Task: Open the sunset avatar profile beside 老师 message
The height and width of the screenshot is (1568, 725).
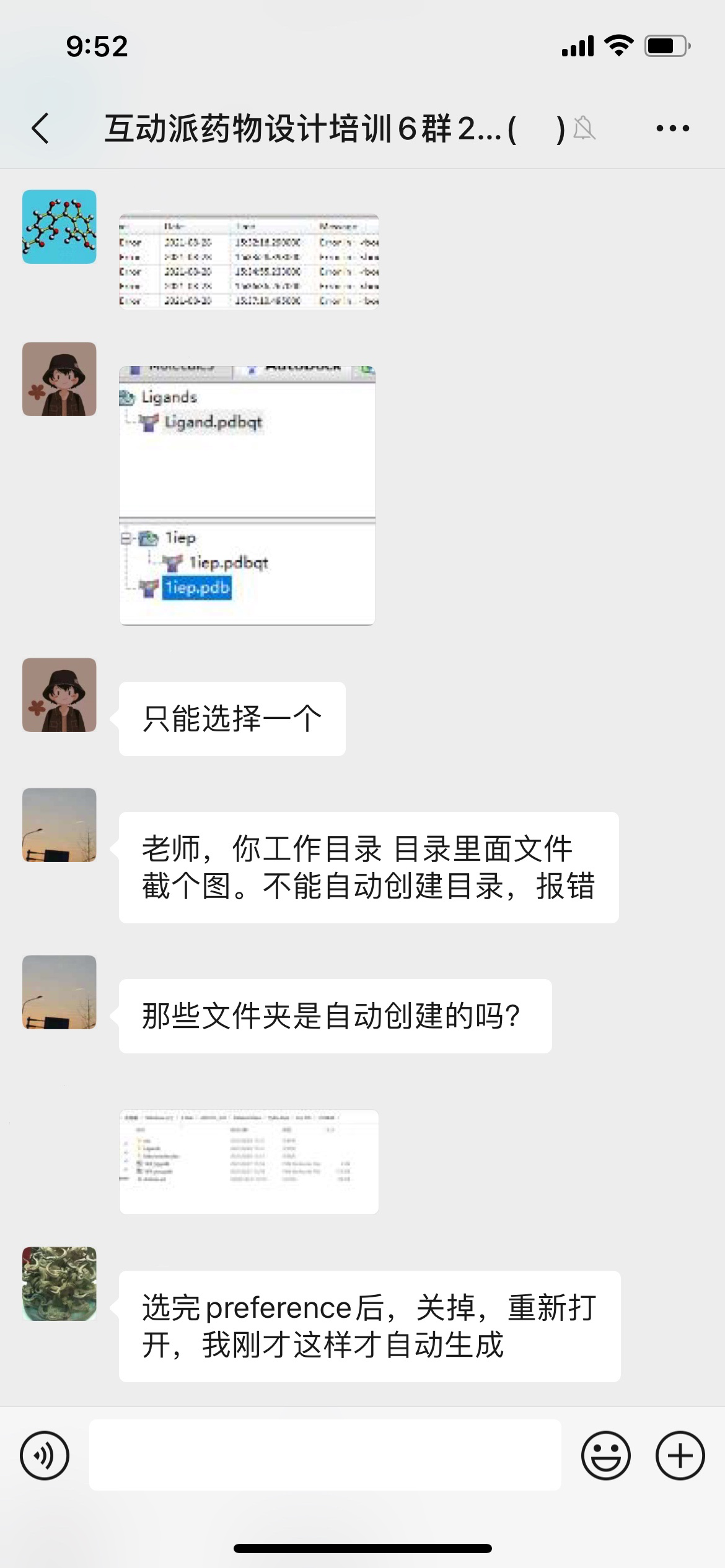Action: click(x=59, y=825)
